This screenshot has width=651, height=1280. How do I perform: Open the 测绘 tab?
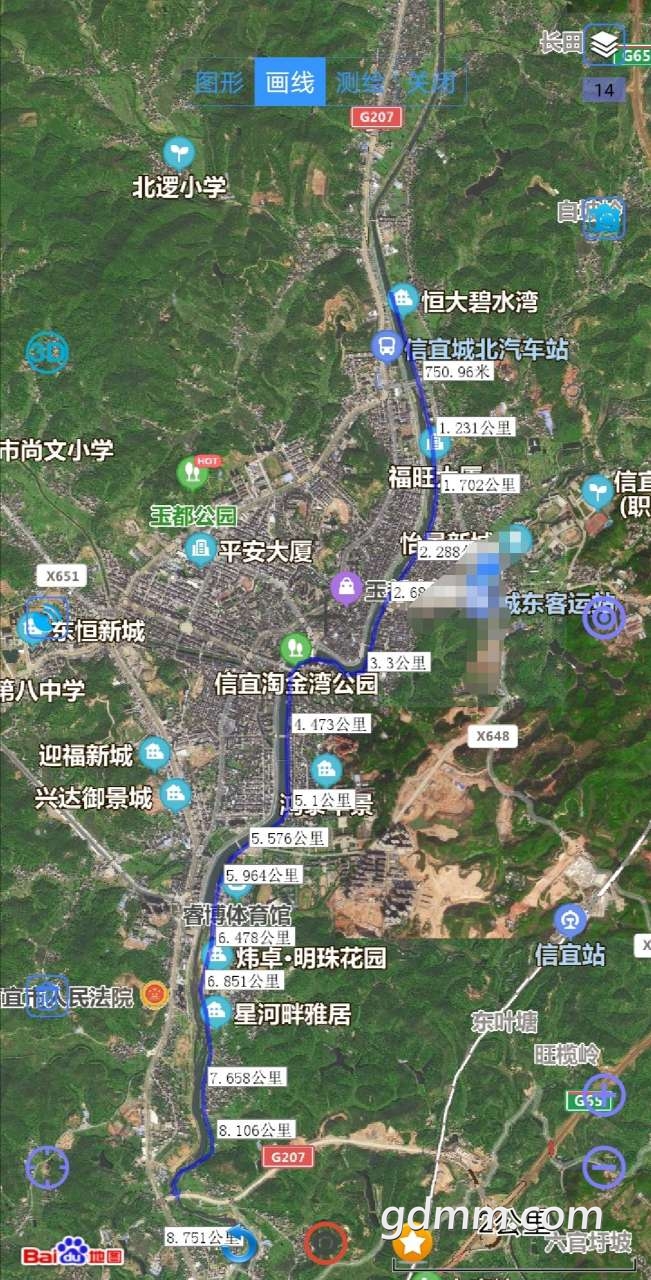(x=360, y=82)
